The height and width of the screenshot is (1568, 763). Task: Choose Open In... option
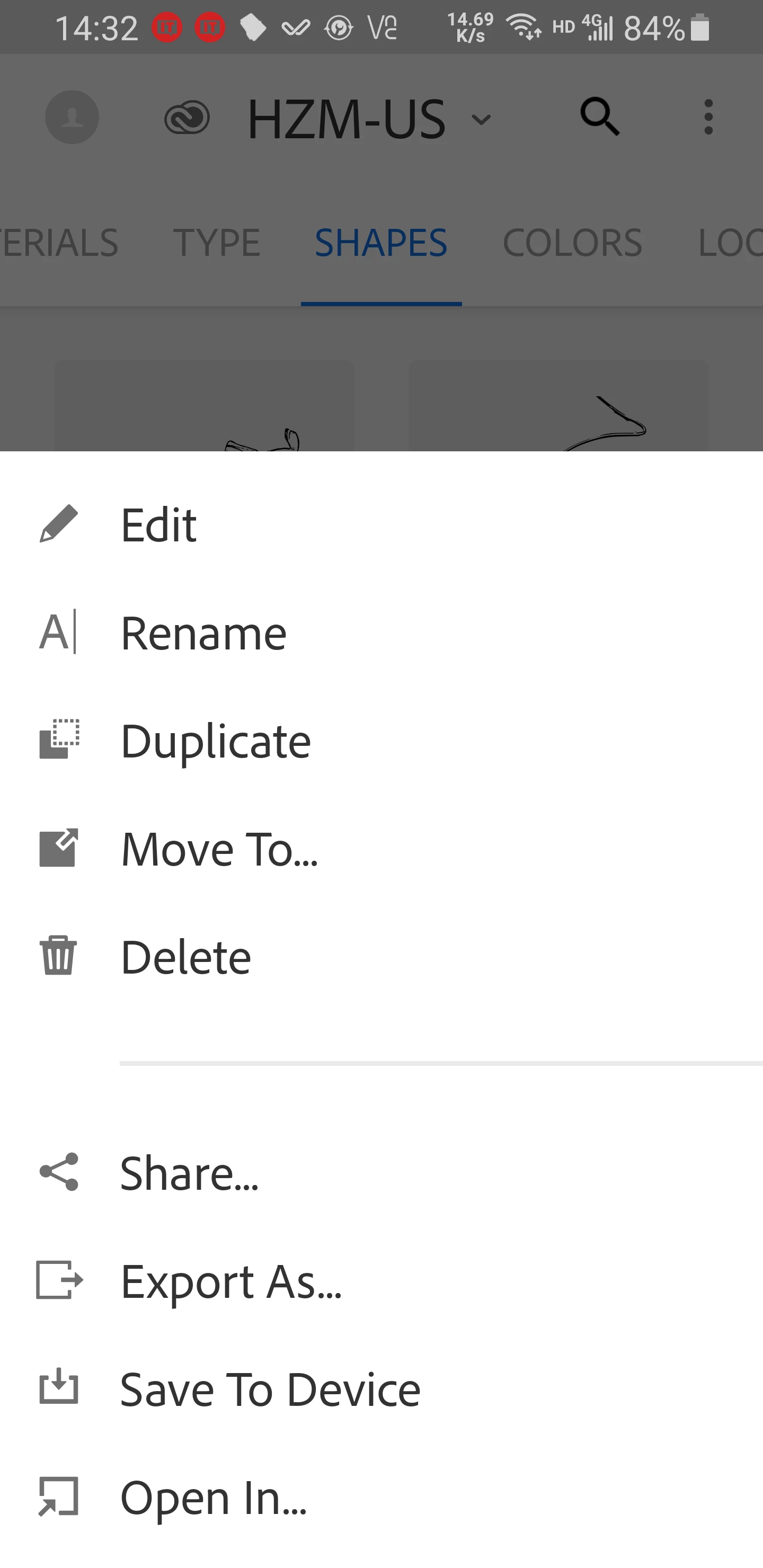(x=213, y=1497)
